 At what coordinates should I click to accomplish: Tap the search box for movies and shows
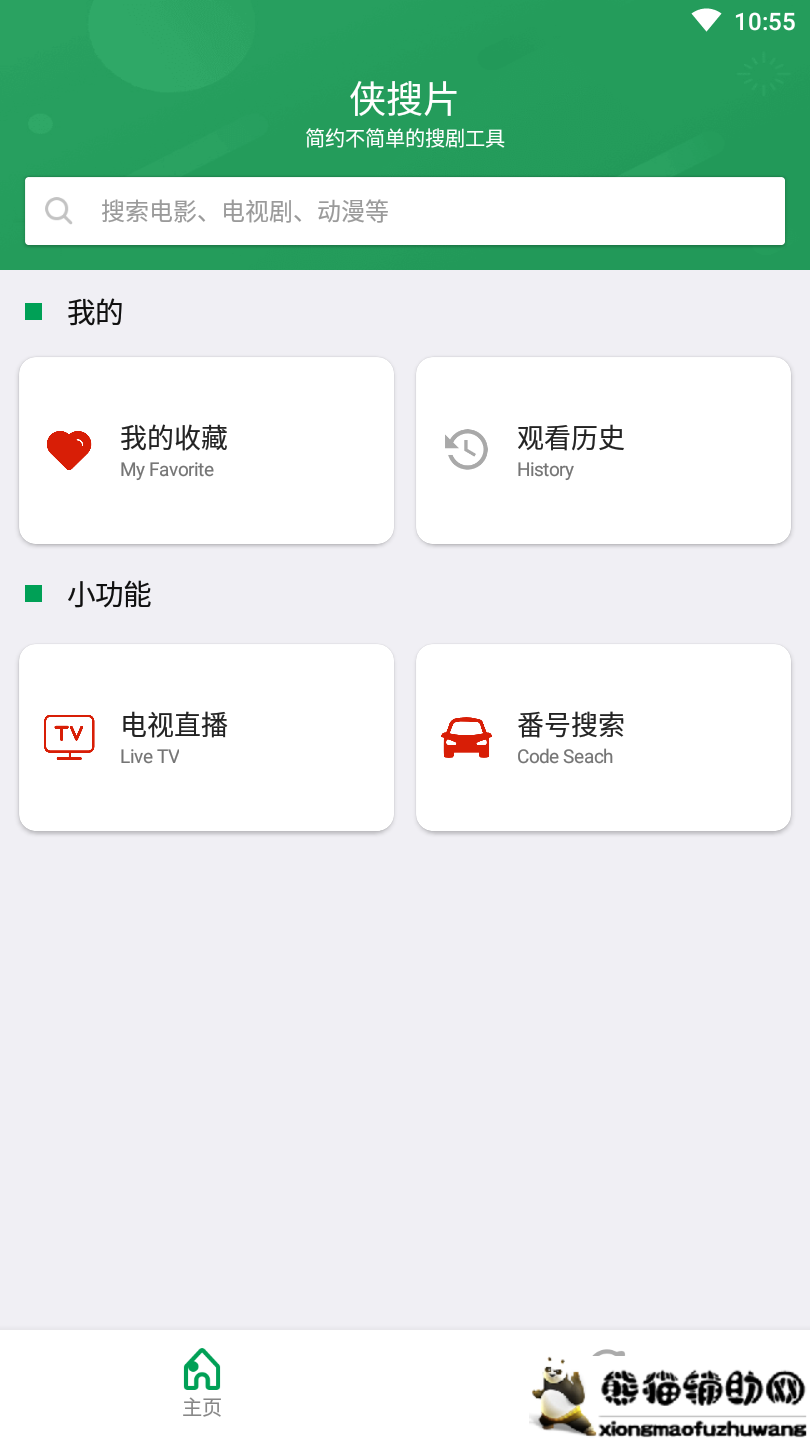(404, 211)
